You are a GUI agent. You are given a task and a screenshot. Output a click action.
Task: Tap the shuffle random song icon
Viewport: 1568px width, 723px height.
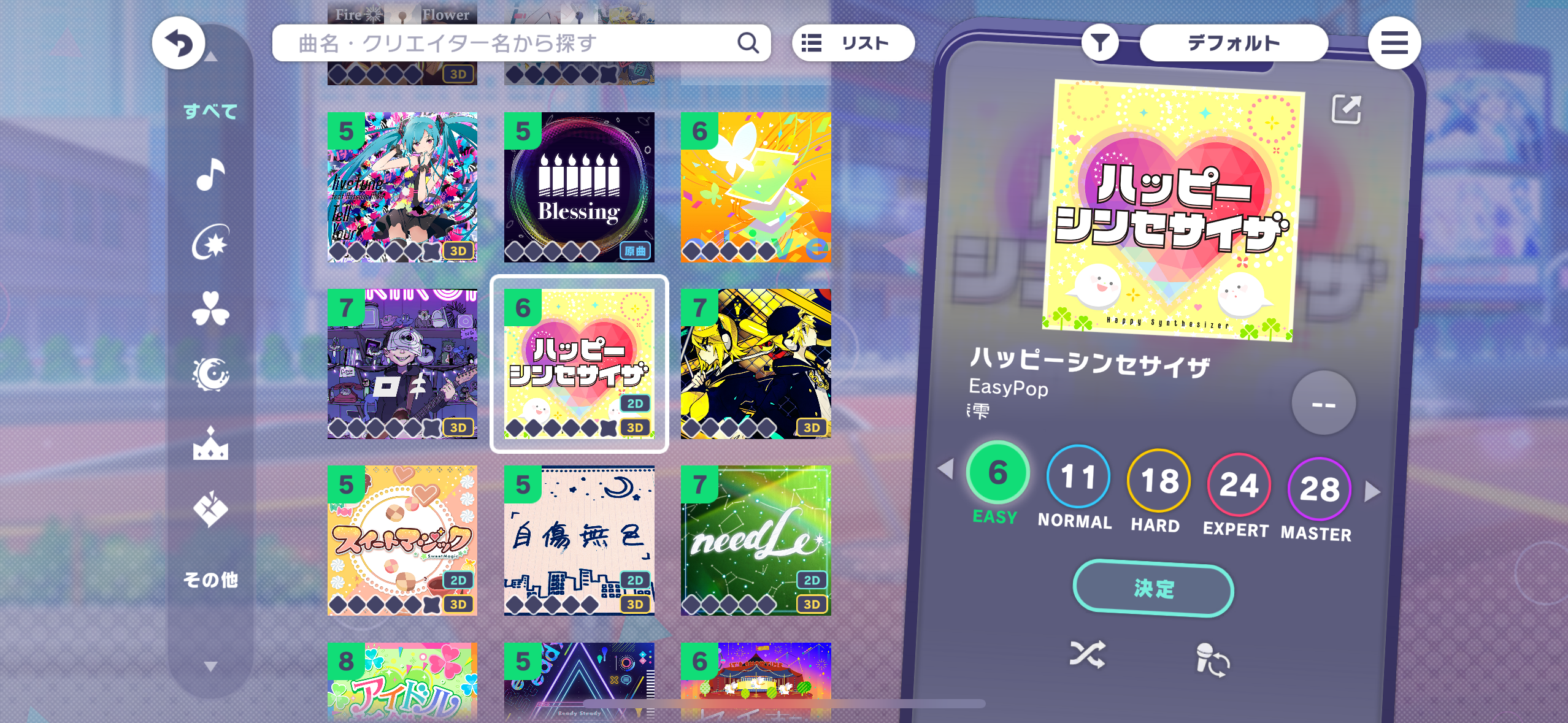point(1087,655)
